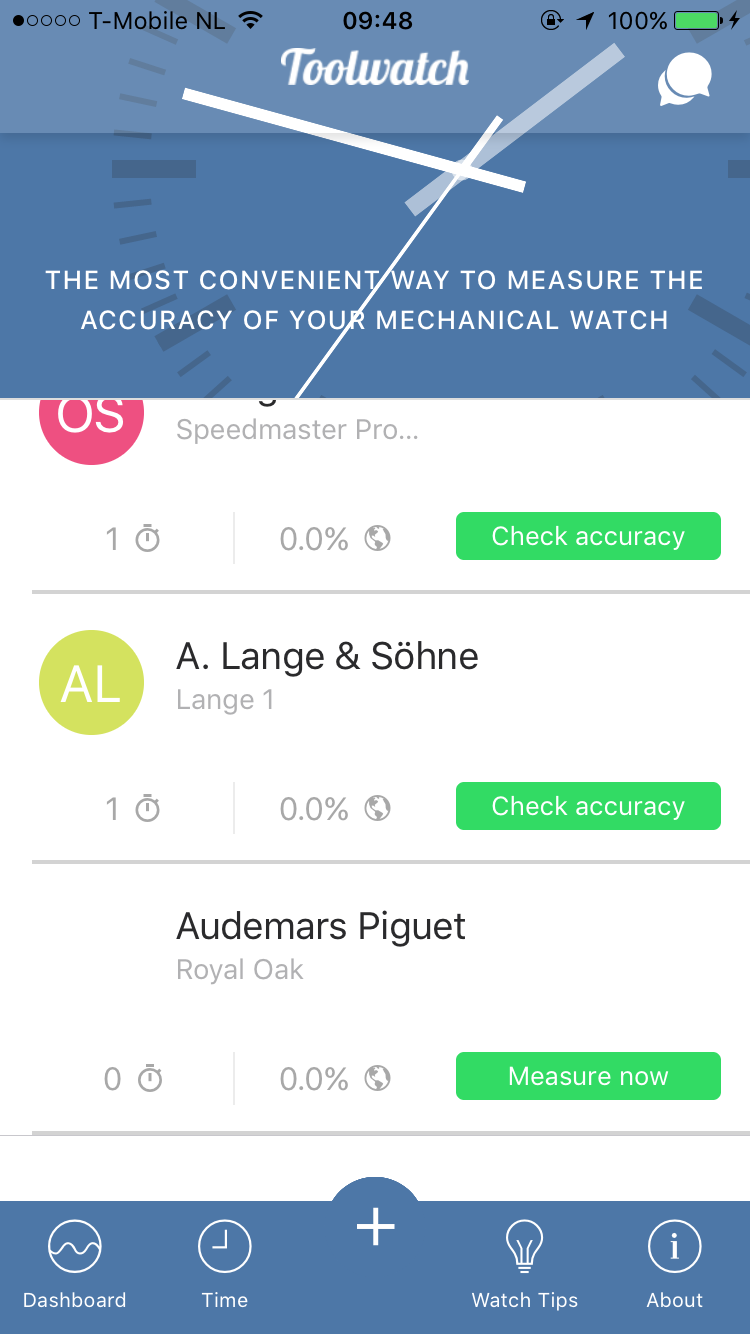Tap the Watch Tips lightbulb icon

[x=525, y=1245]
